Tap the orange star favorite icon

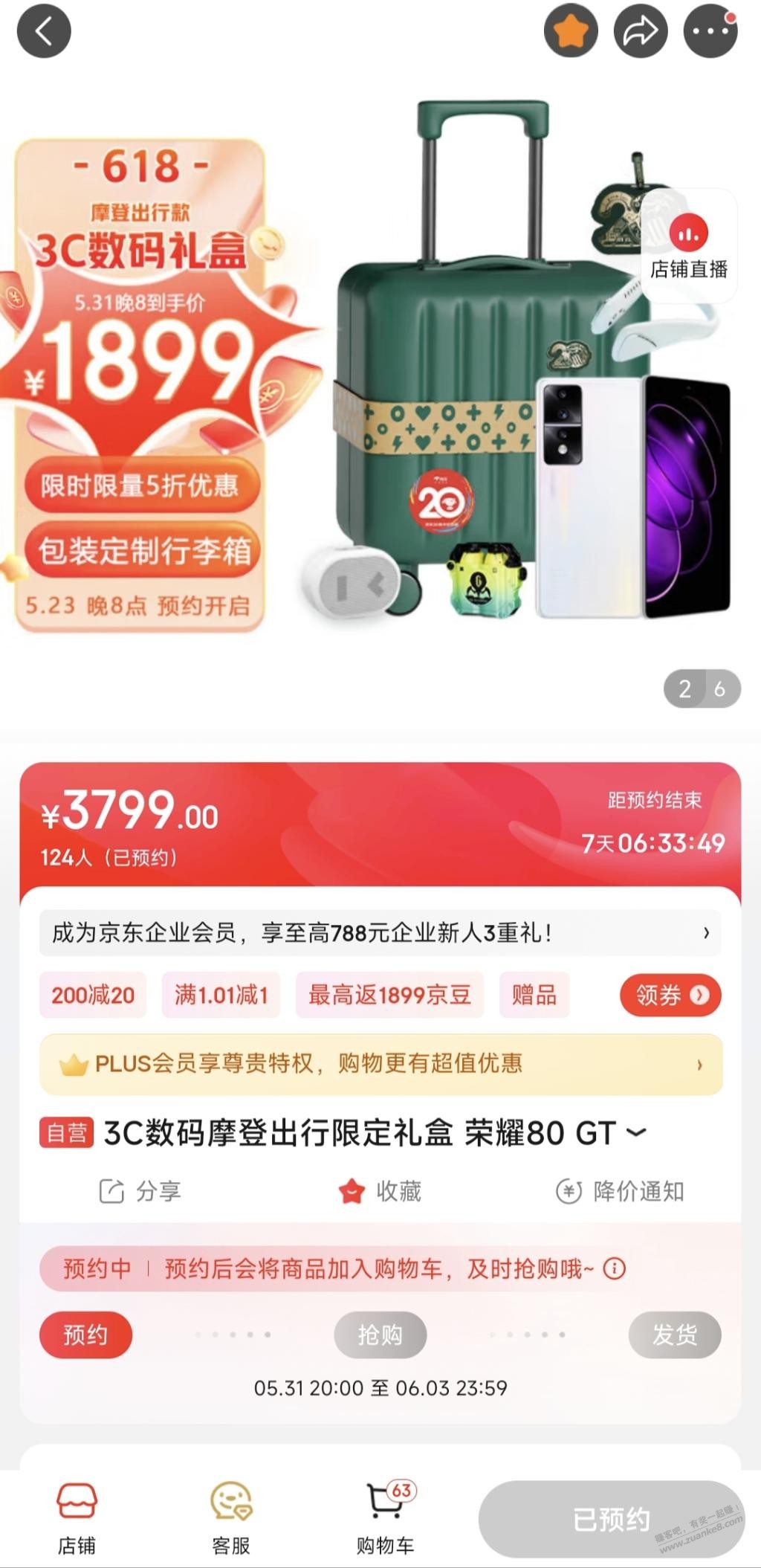571,31
